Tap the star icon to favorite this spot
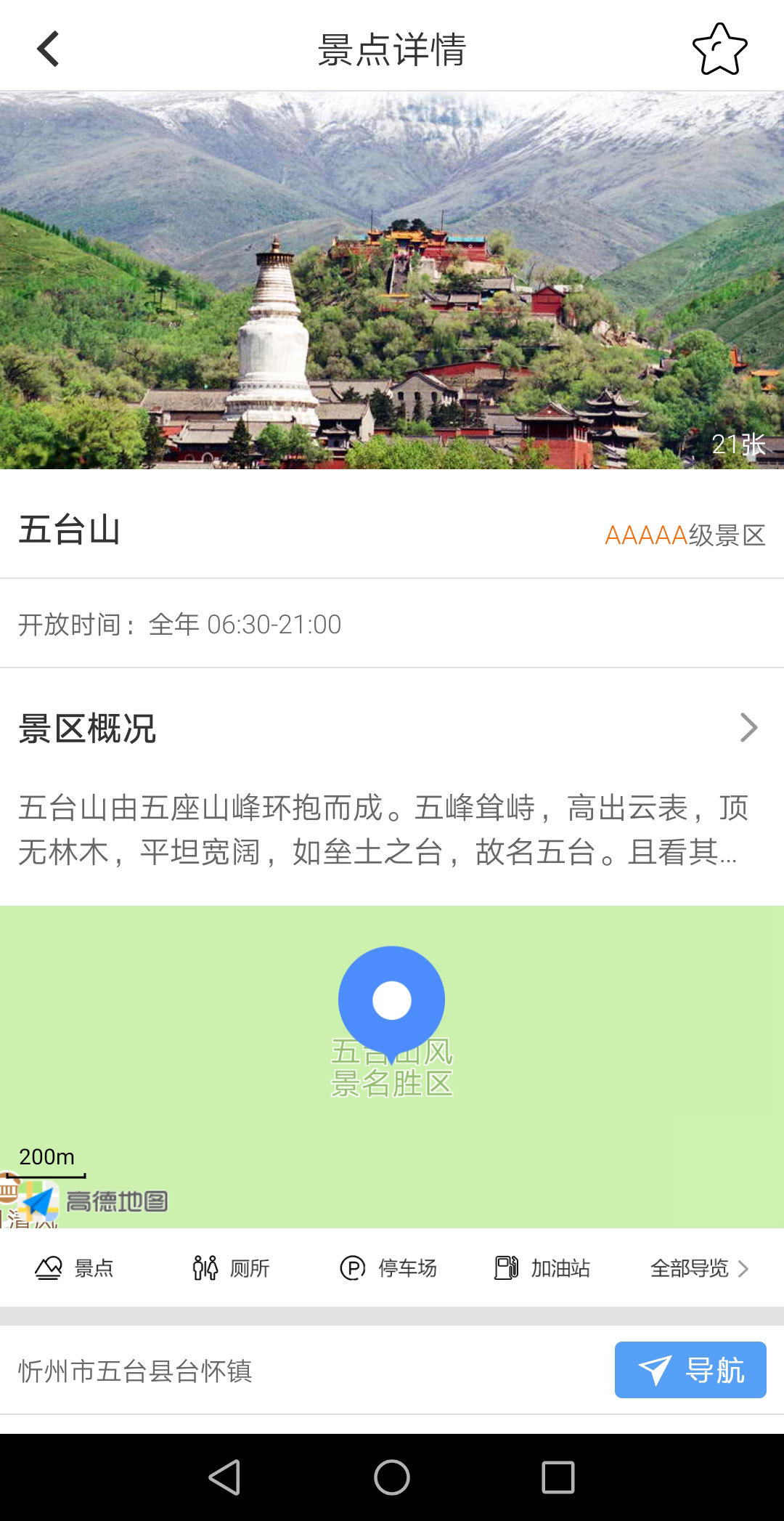784x1521 pixels. point(718,49)
